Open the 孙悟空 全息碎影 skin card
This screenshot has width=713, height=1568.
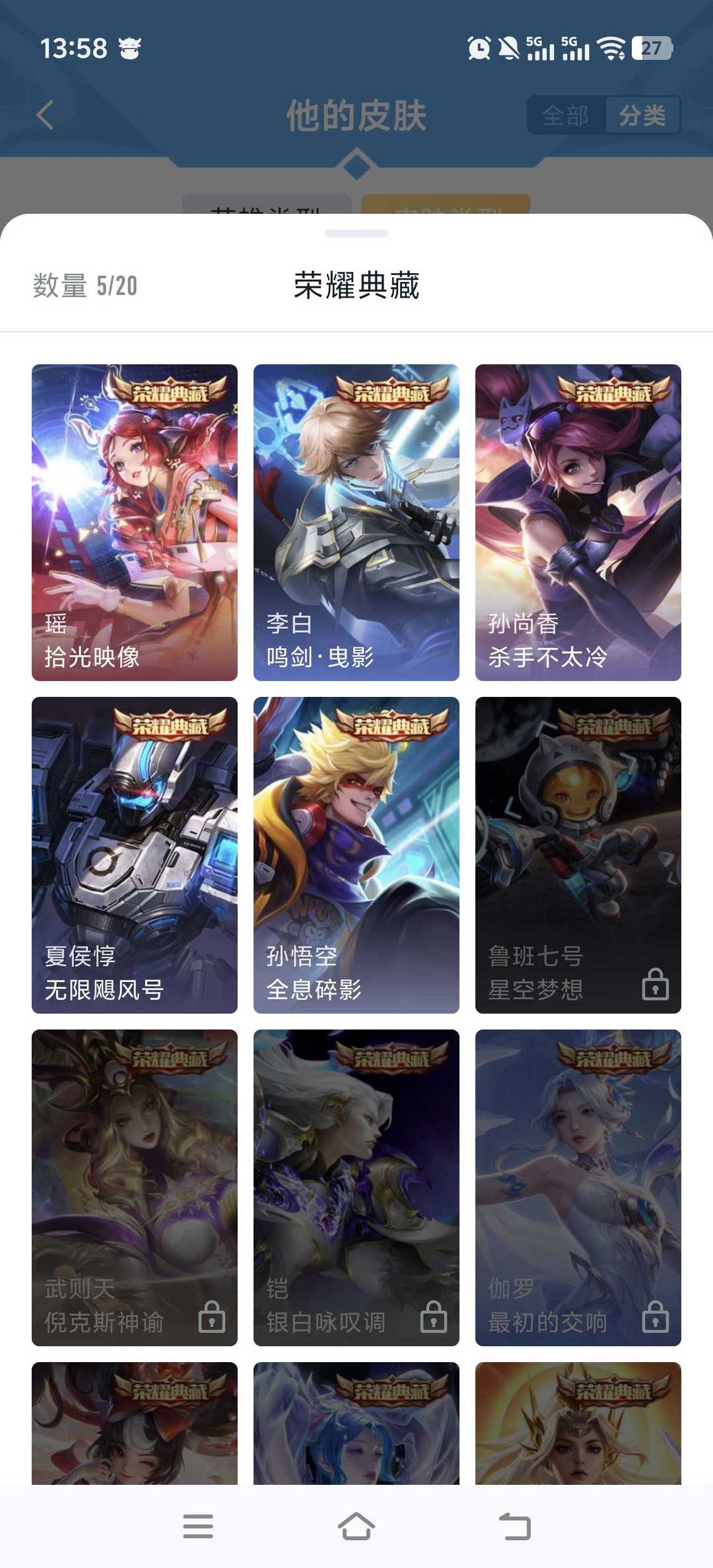[x=356, y=855]
